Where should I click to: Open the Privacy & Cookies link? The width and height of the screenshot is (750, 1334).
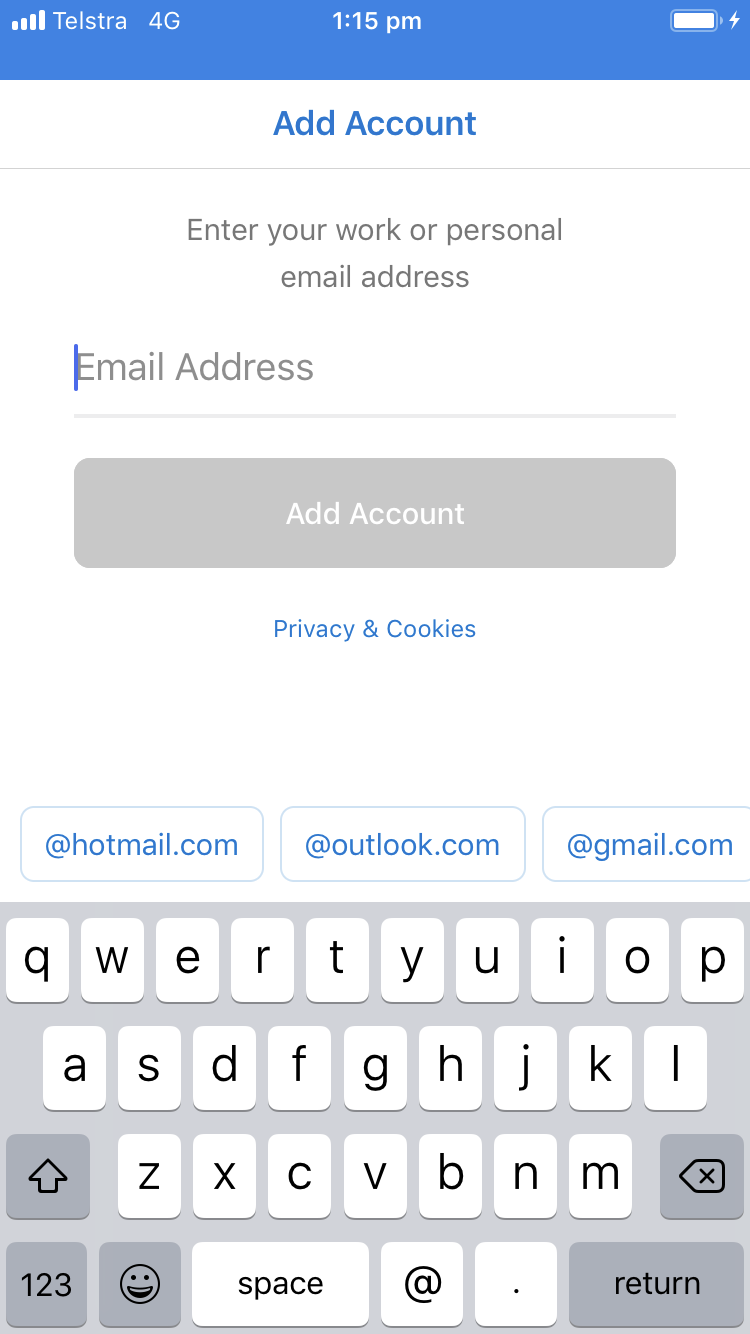click(374, 629)
